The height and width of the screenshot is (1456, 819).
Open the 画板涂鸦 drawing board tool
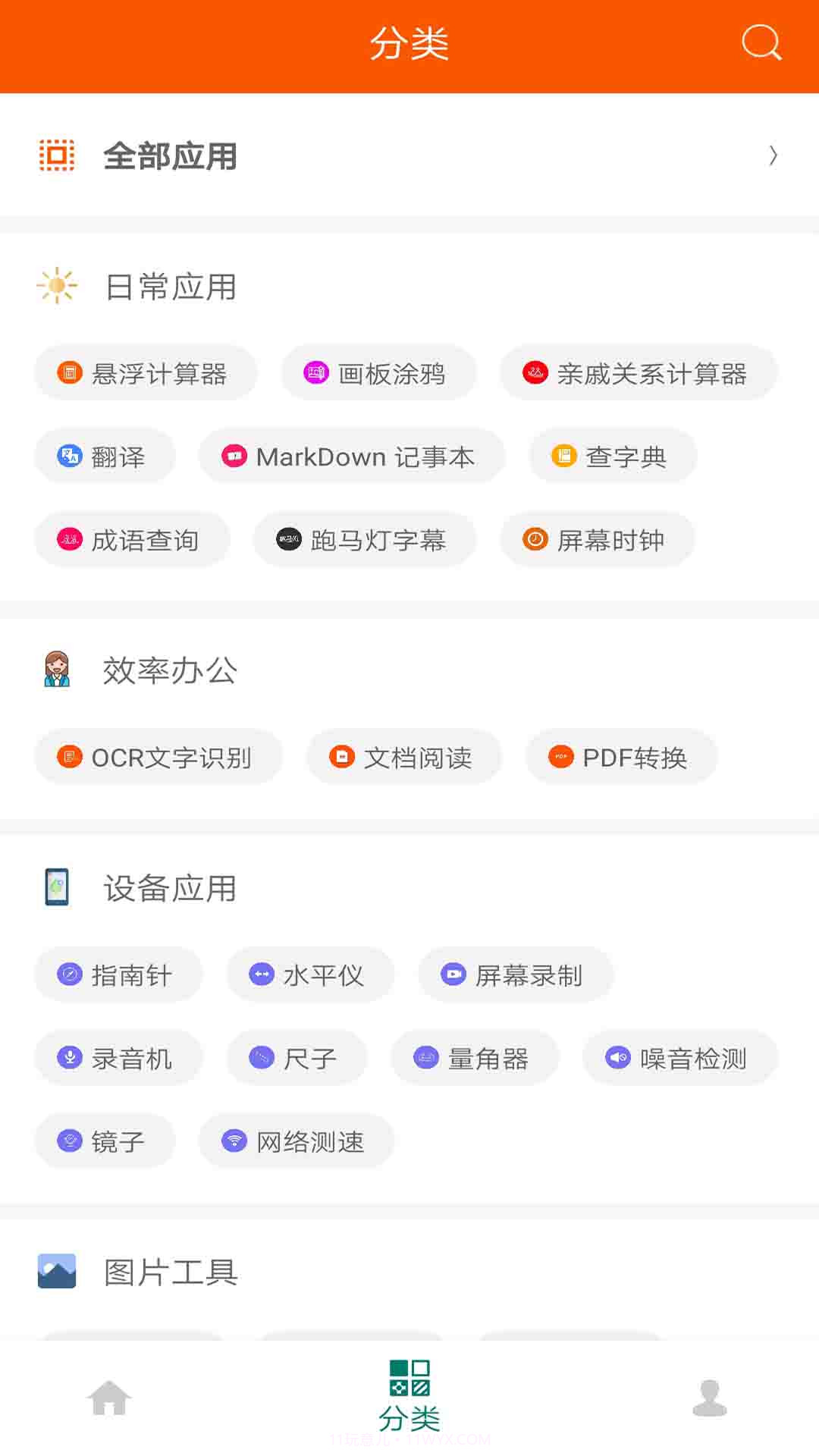tap(379, 372)
